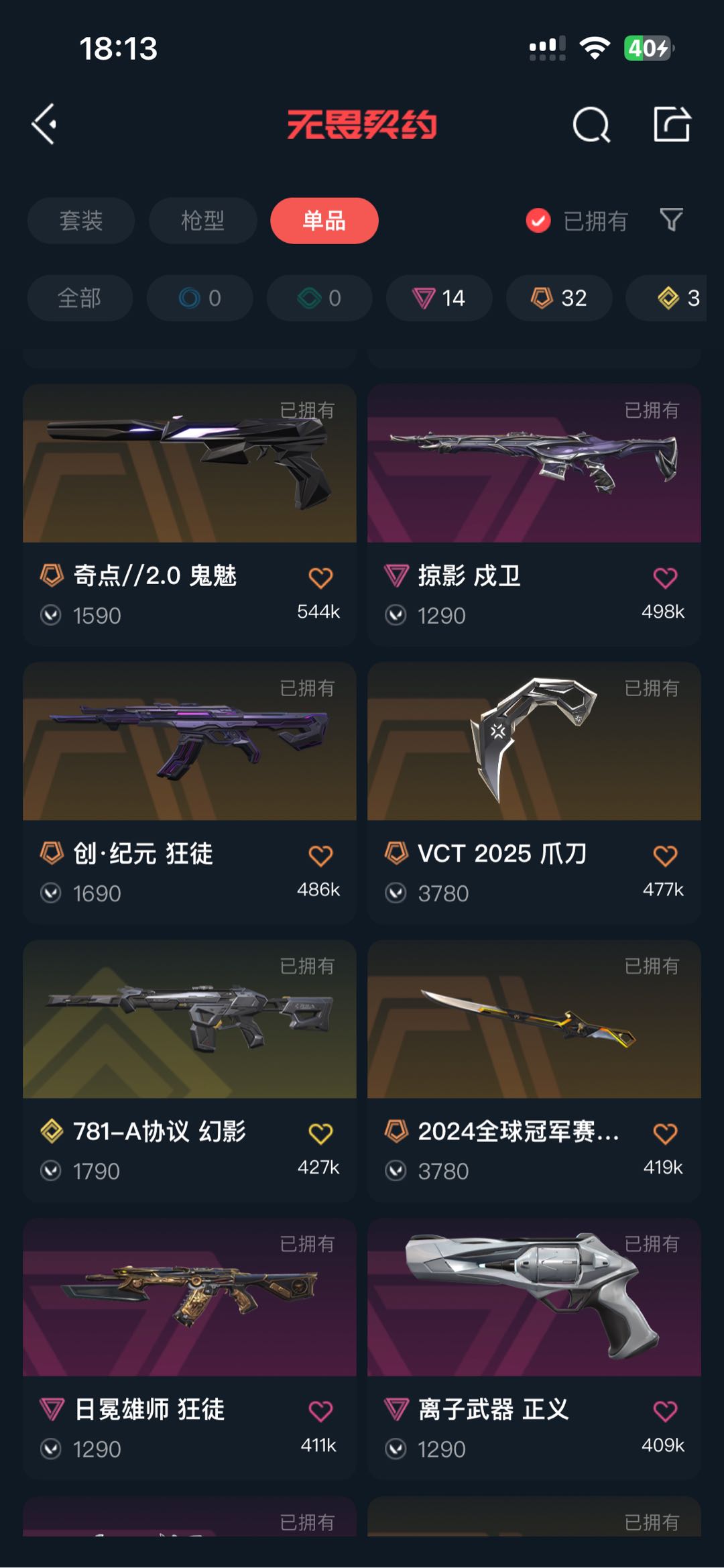The image size is (724, 1568).
Task: Open the funnel filter options
Action: [x=671, y=220]
